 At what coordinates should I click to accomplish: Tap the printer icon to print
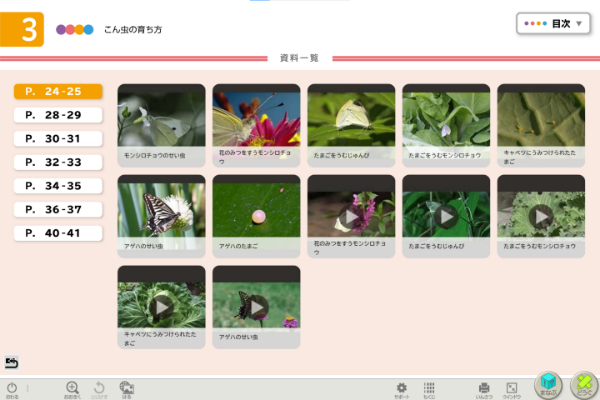click(x=484, y=388)
